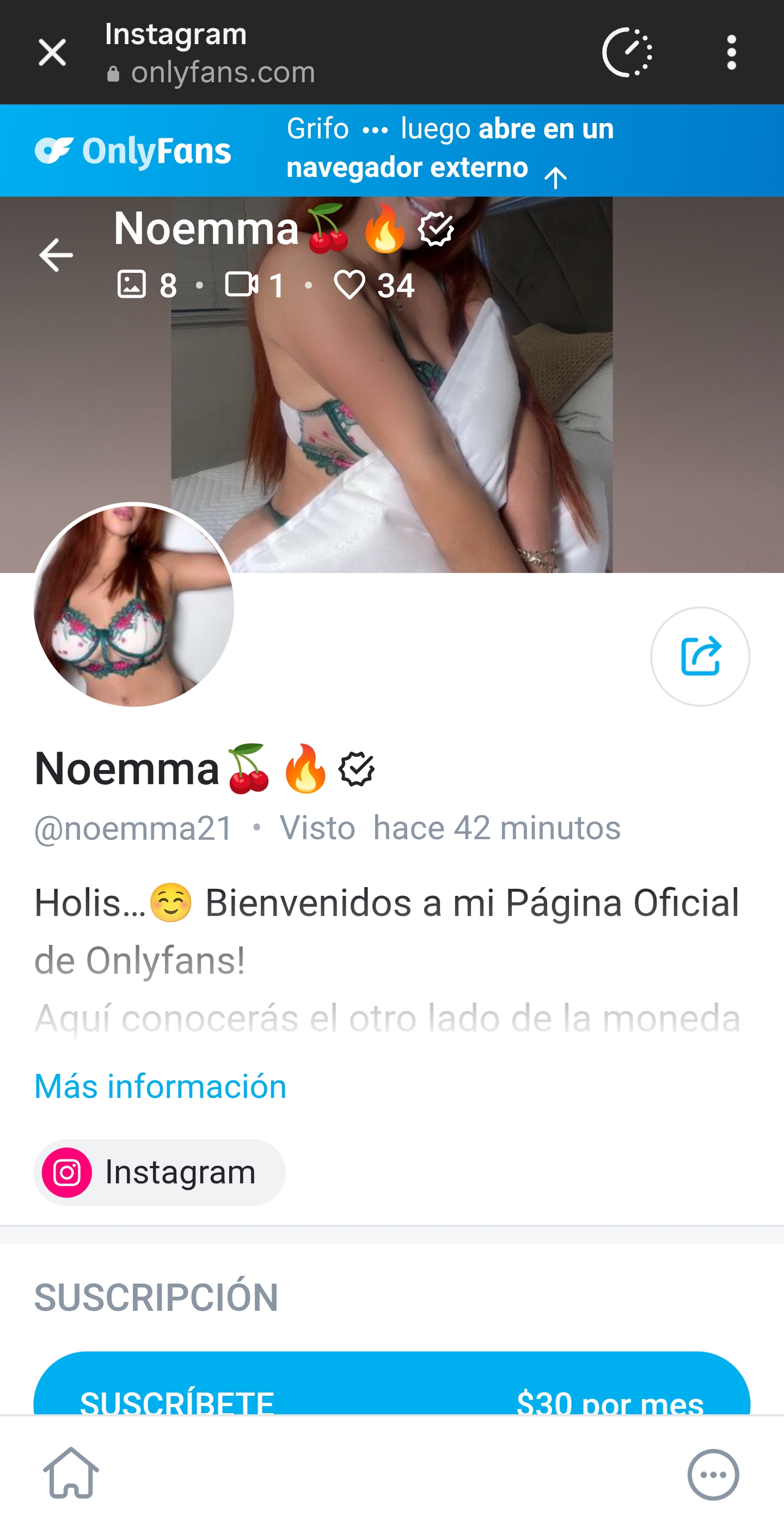
Task: Click the reload page indicator icon
Action: point(629,52)
